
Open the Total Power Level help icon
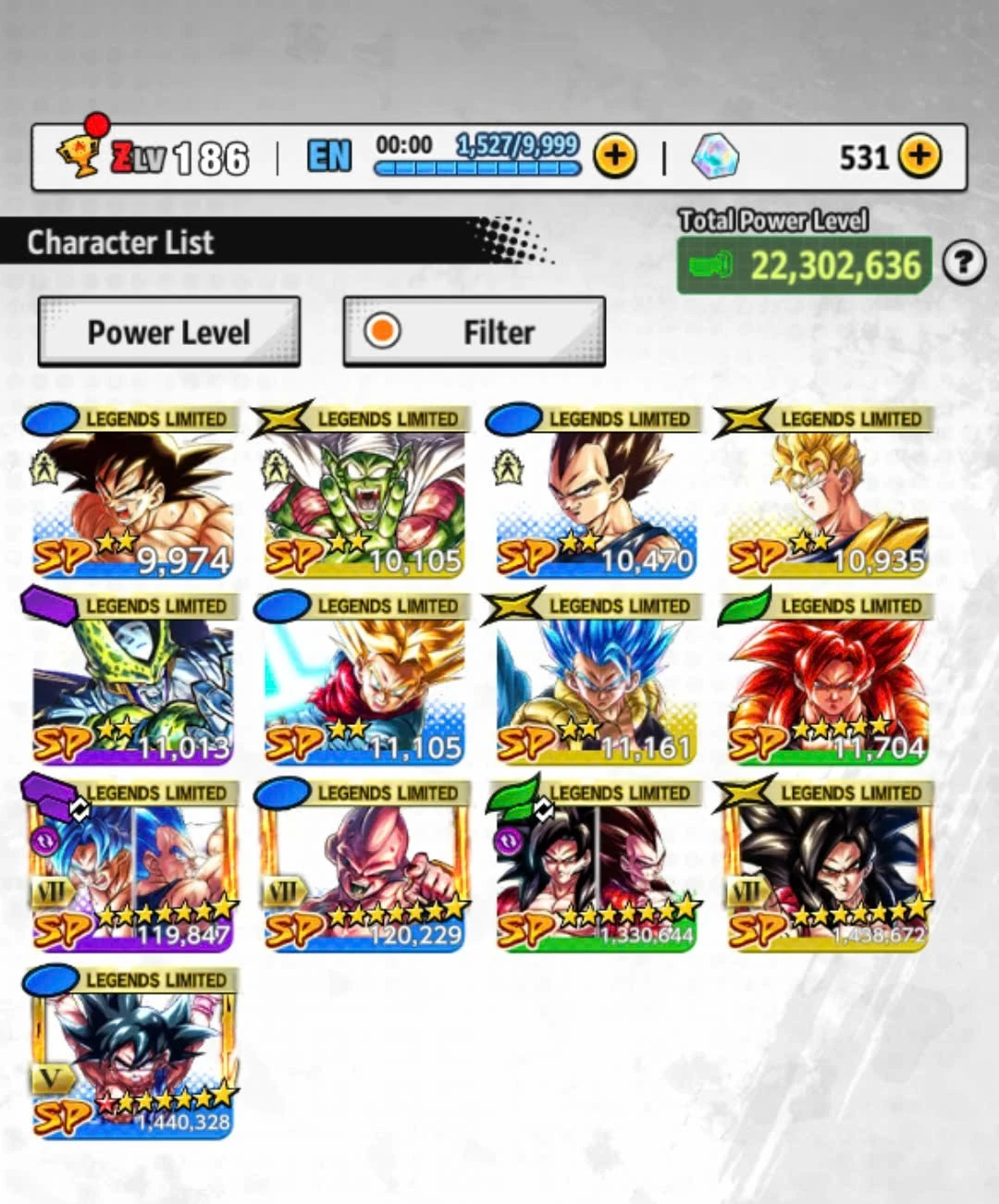tap(963, 264)
